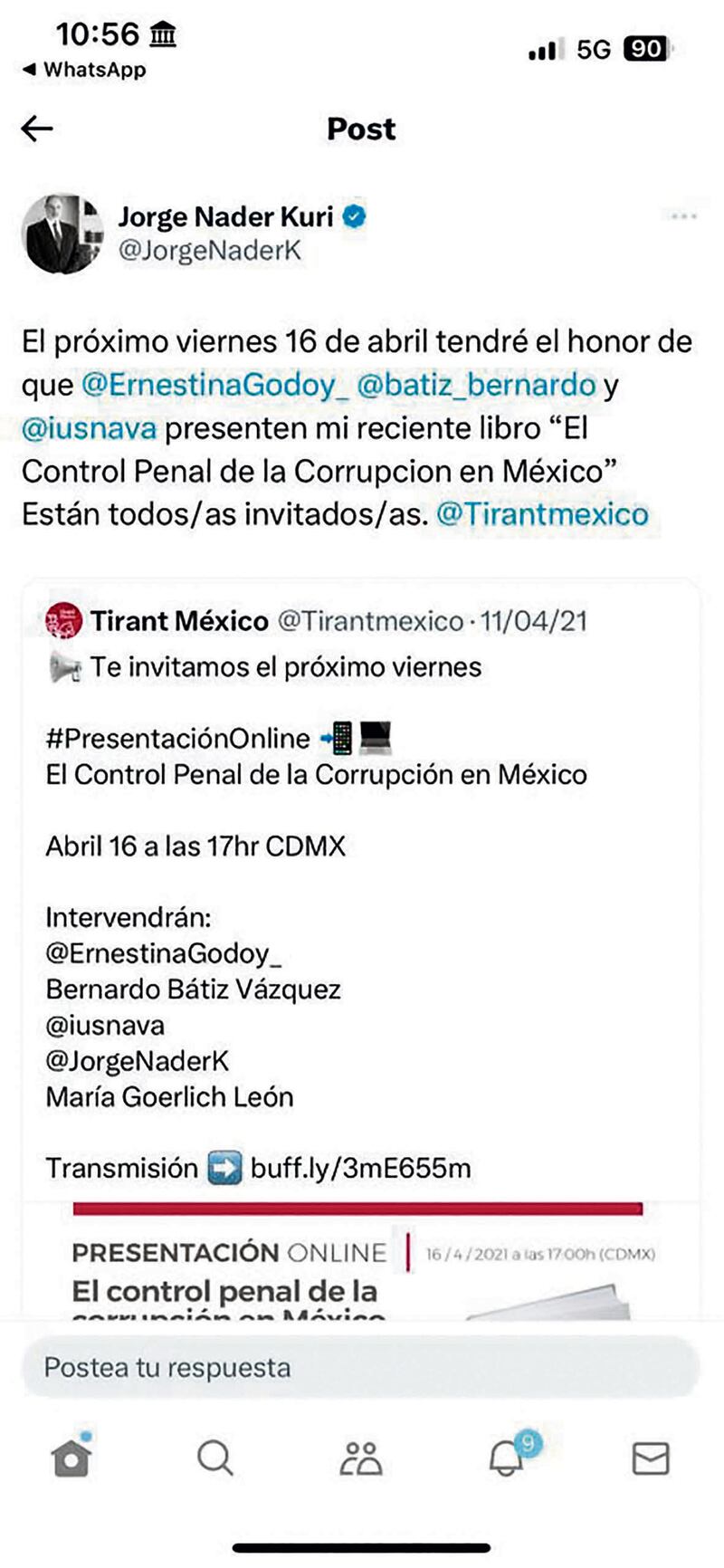Image resolution: width=724 pixels, height=1568 pixels.
Task: Open the notifications bell tab
Action: [507, 1458]
